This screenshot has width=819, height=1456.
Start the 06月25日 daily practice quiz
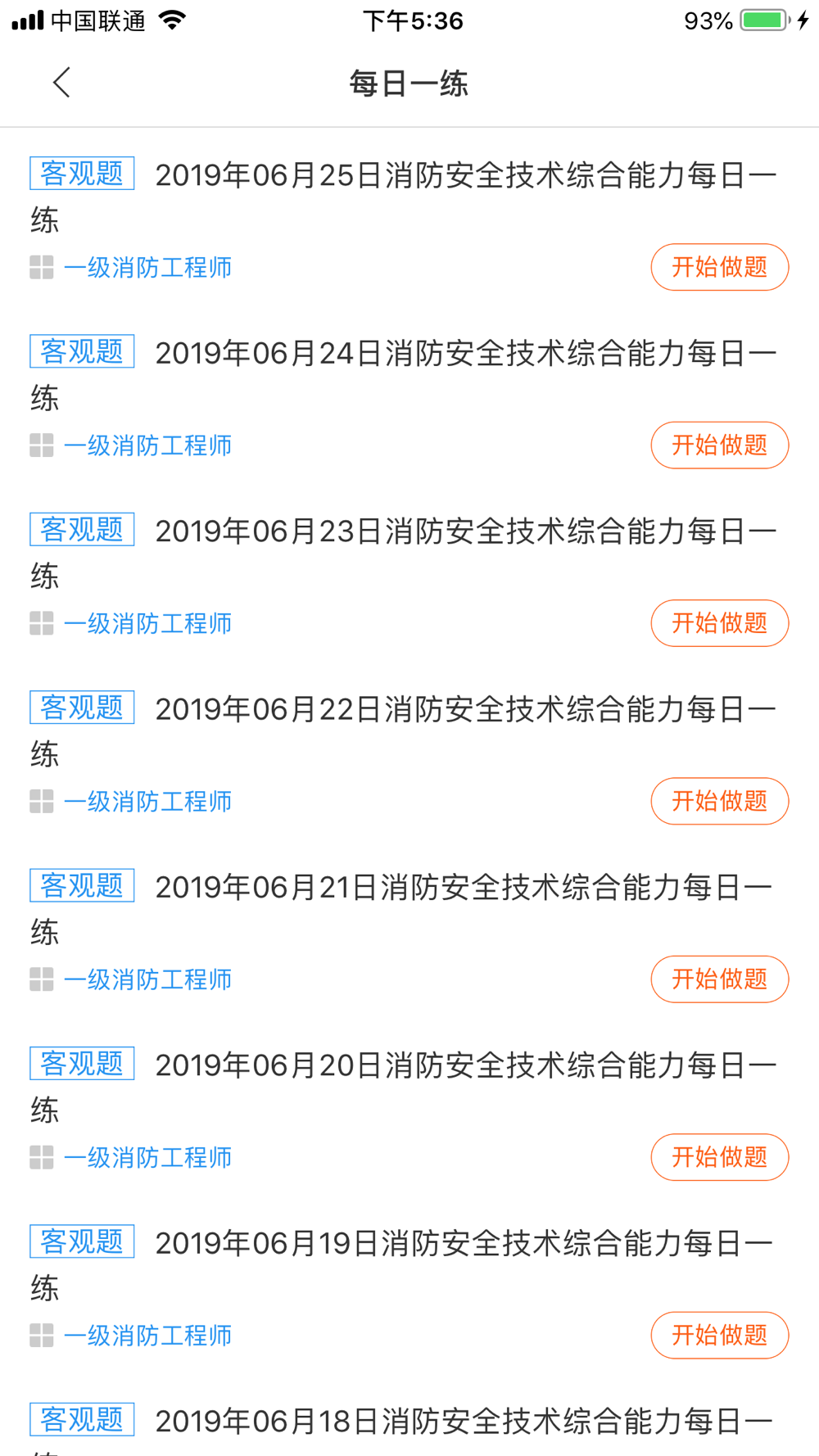(719, 267)
